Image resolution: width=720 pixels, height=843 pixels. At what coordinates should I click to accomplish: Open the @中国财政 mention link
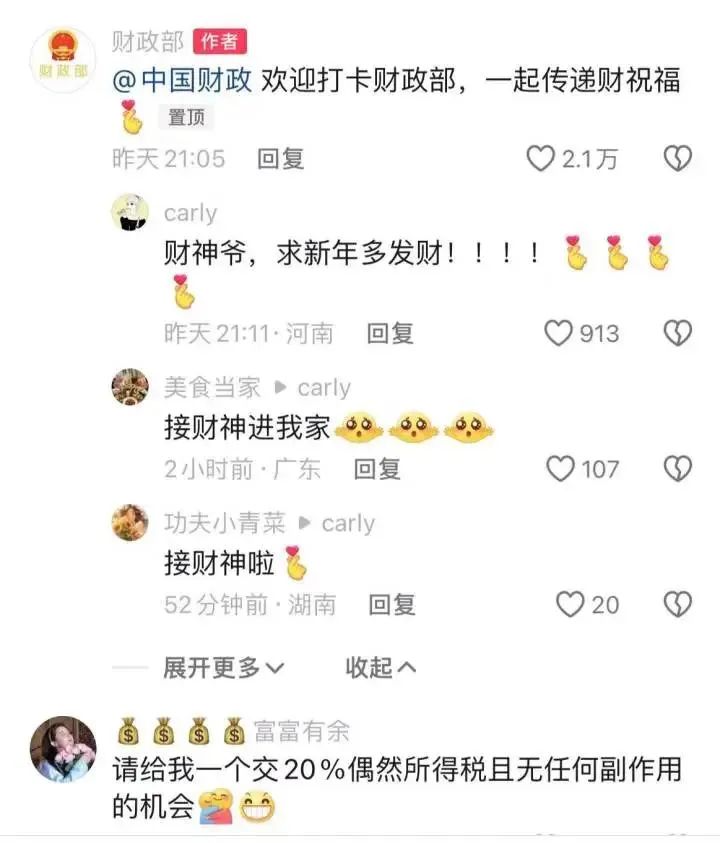coord(182,81)
